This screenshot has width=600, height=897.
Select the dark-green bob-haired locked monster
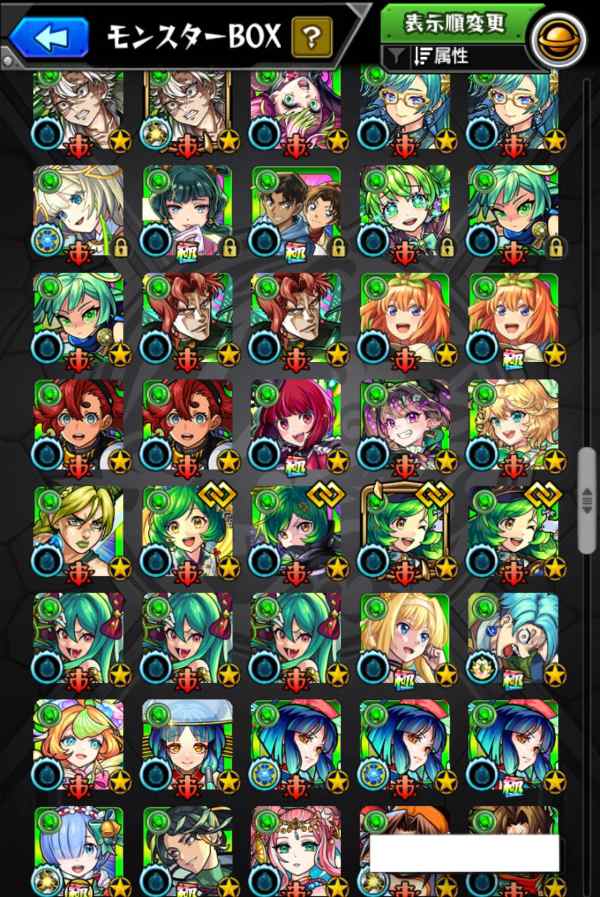coord(187,211)
